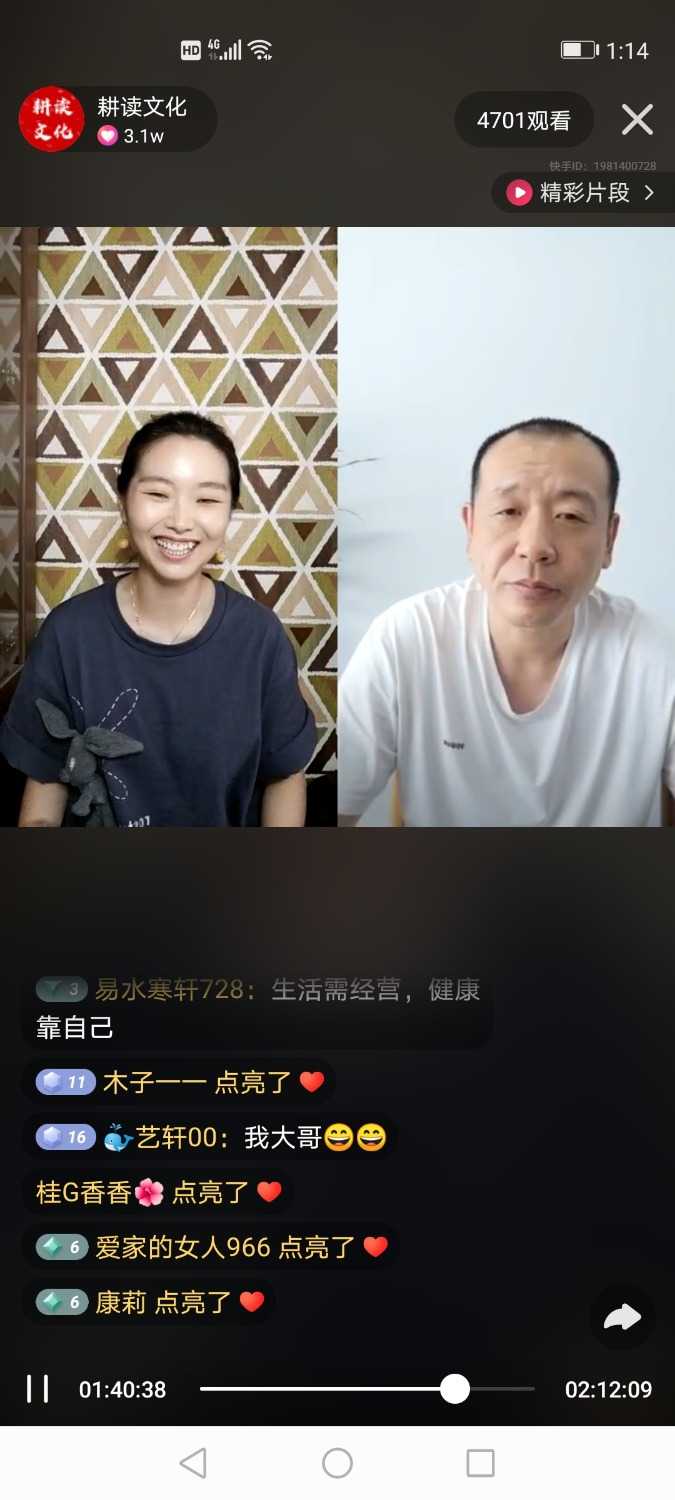Open the 4701观看 viewer list
Viewport: 675px width, 1500px height.
(523, 121)
